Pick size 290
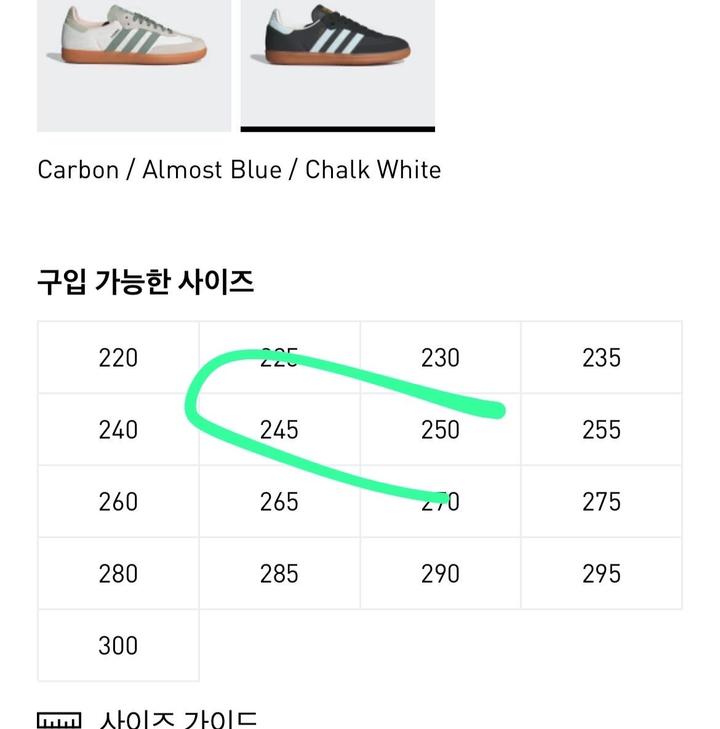This screenshot has width=720, height=729. [x=440, y=574]
